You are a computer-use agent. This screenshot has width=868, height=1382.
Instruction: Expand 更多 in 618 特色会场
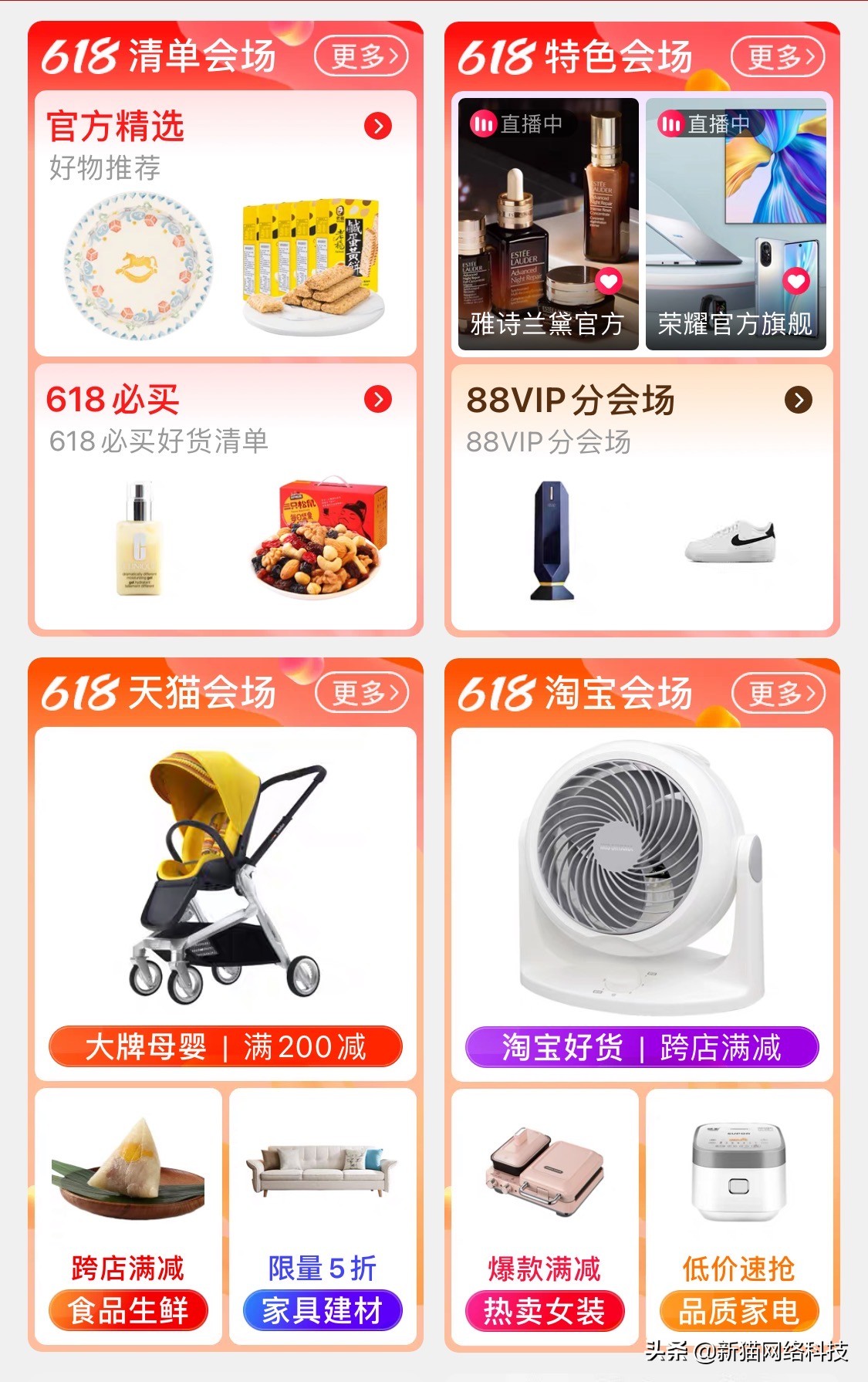click(779, 56)
